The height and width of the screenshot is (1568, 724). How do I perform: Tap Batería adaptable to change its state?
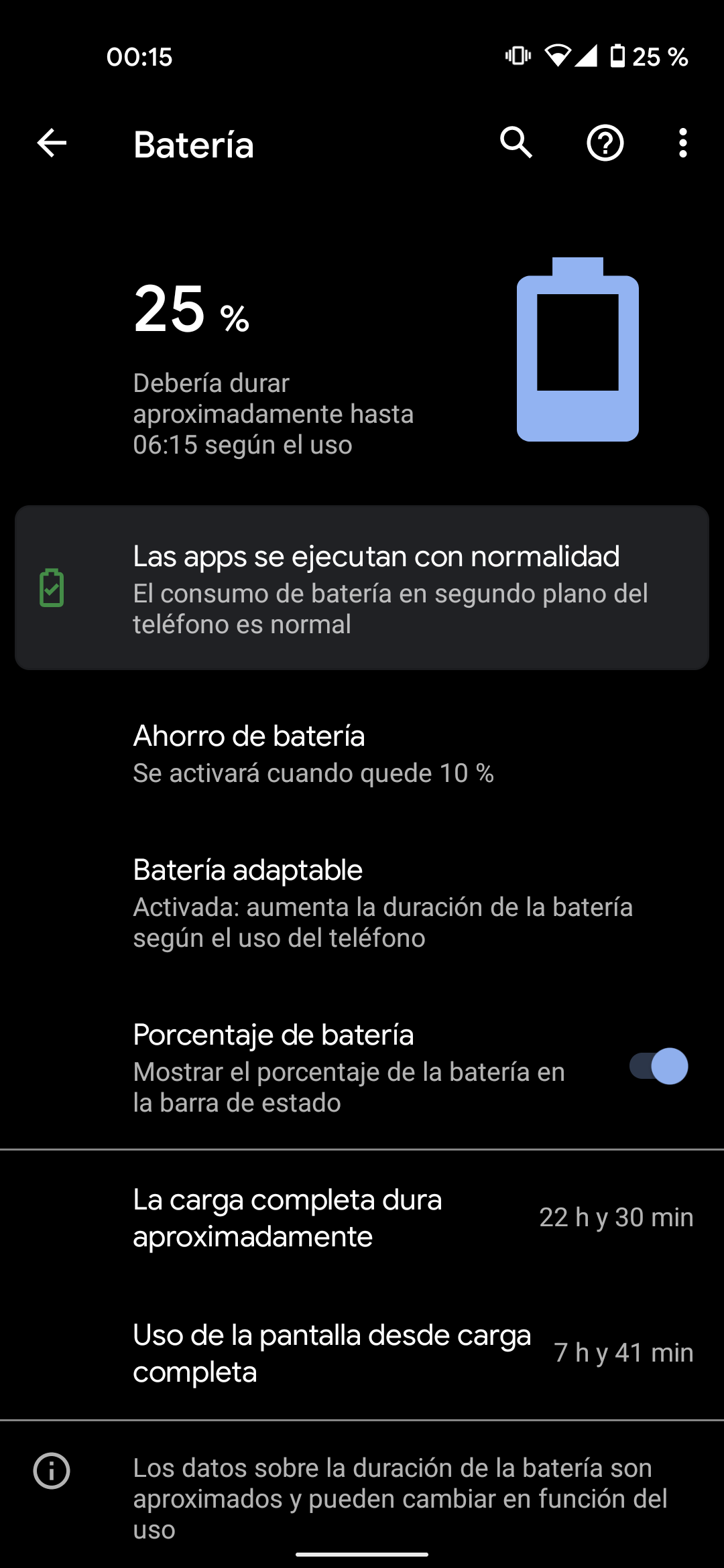[x=362, y=901]
